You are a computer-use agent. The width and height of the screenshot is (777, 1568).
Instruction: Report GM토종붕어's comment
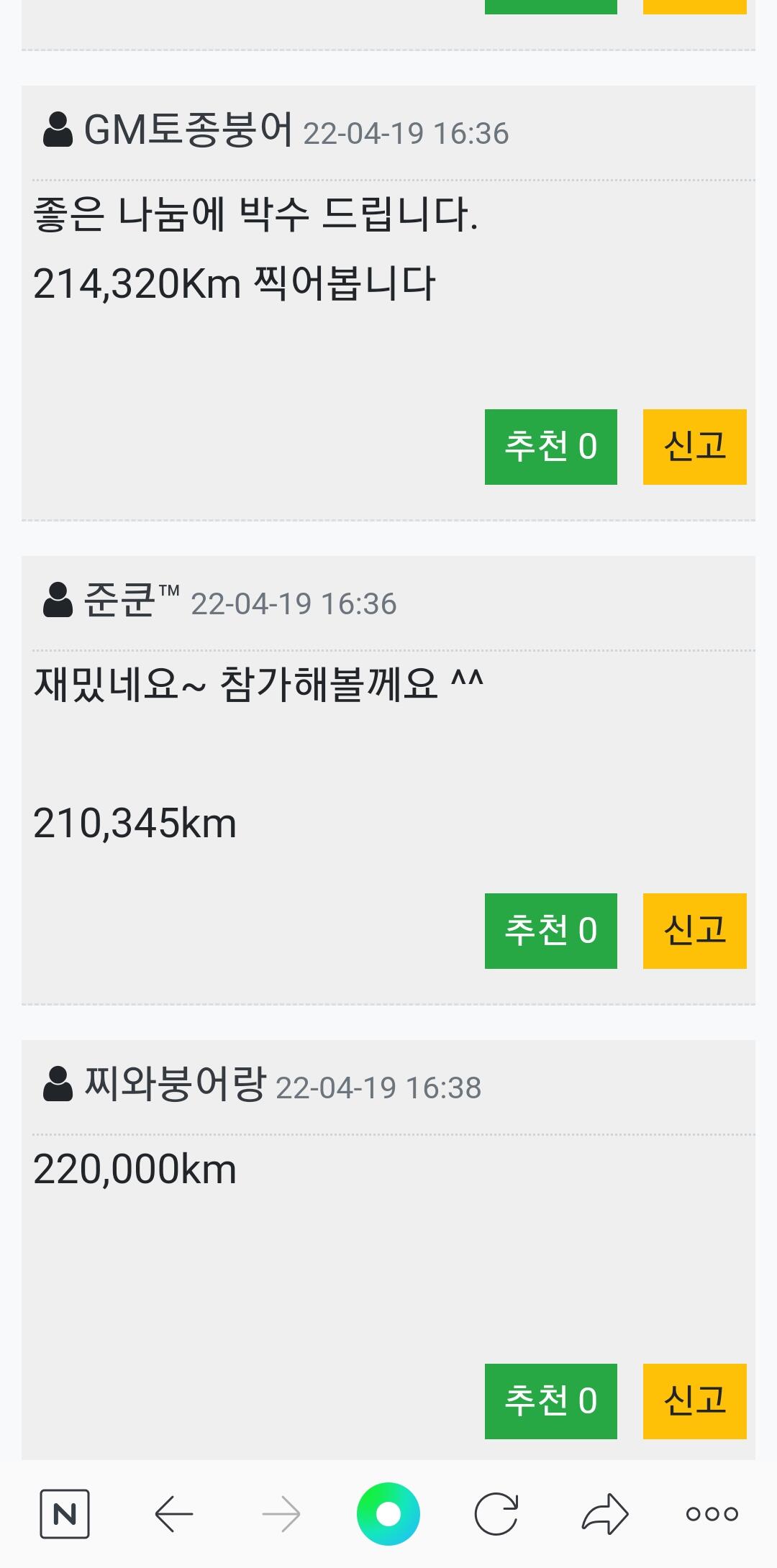point(694,447)
